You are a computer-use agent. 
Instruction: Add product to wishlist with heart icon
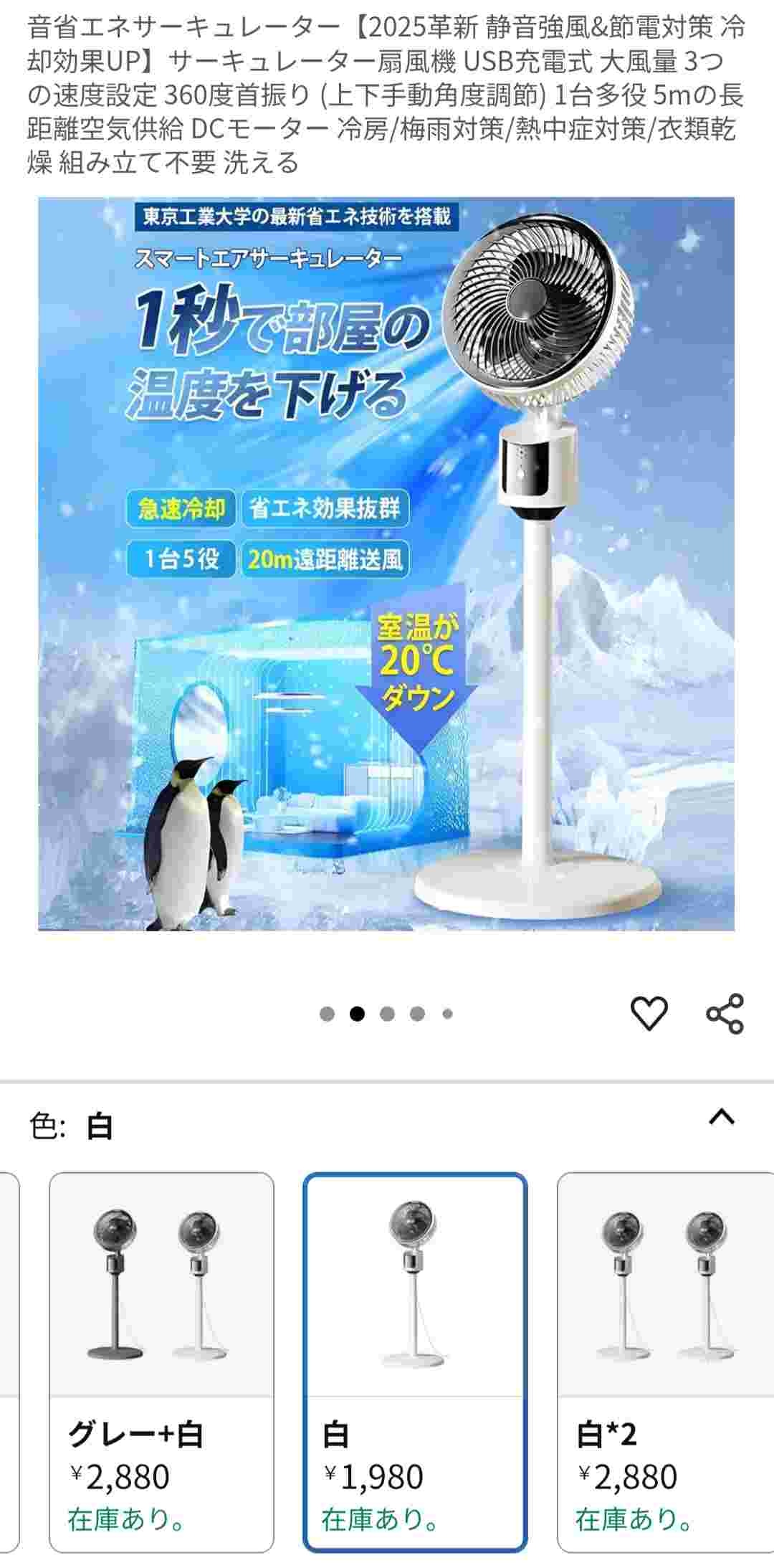[649, 1014]
